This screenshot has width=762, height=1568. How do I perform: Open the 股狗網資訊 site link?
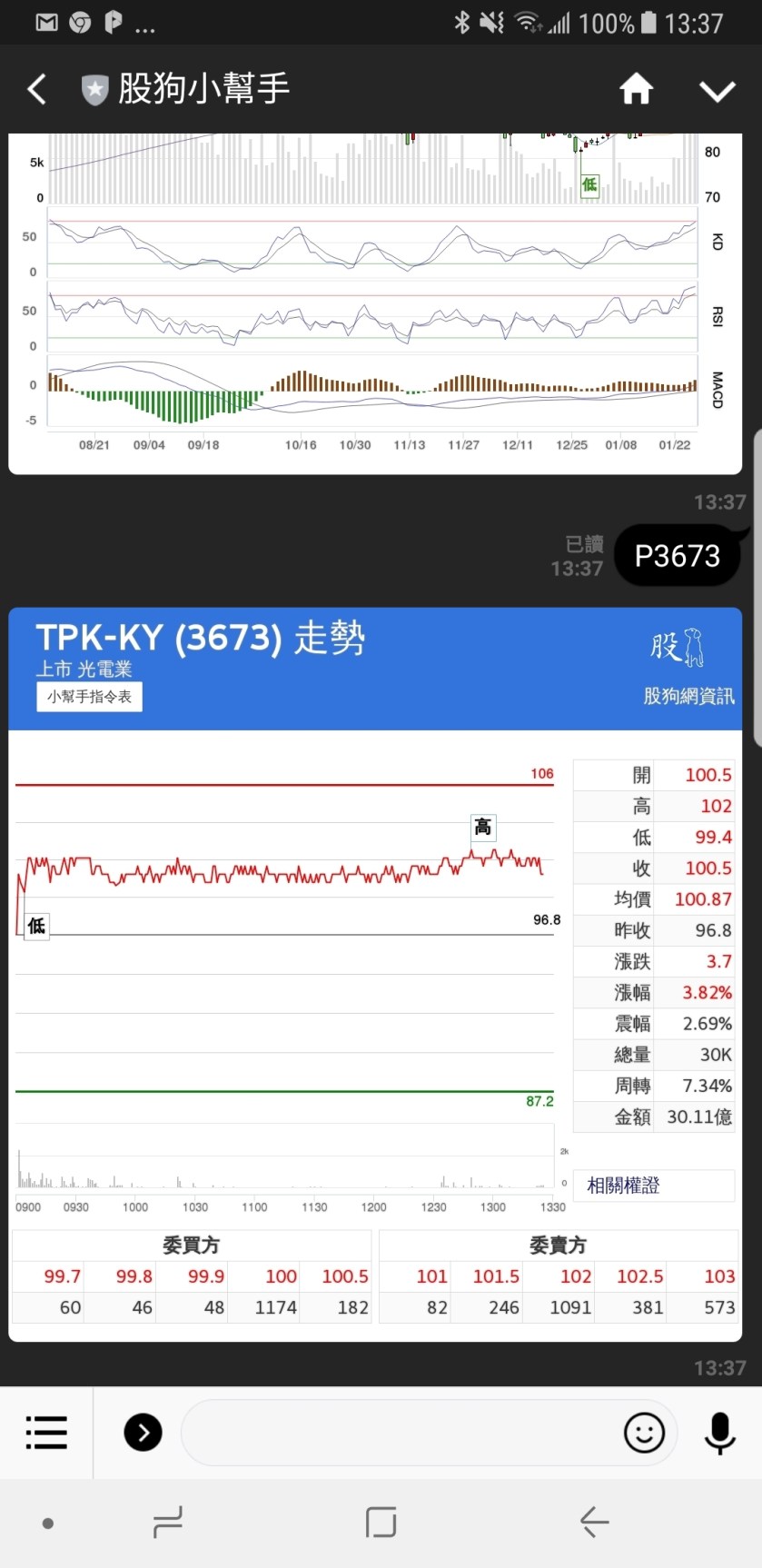[688, 696]
